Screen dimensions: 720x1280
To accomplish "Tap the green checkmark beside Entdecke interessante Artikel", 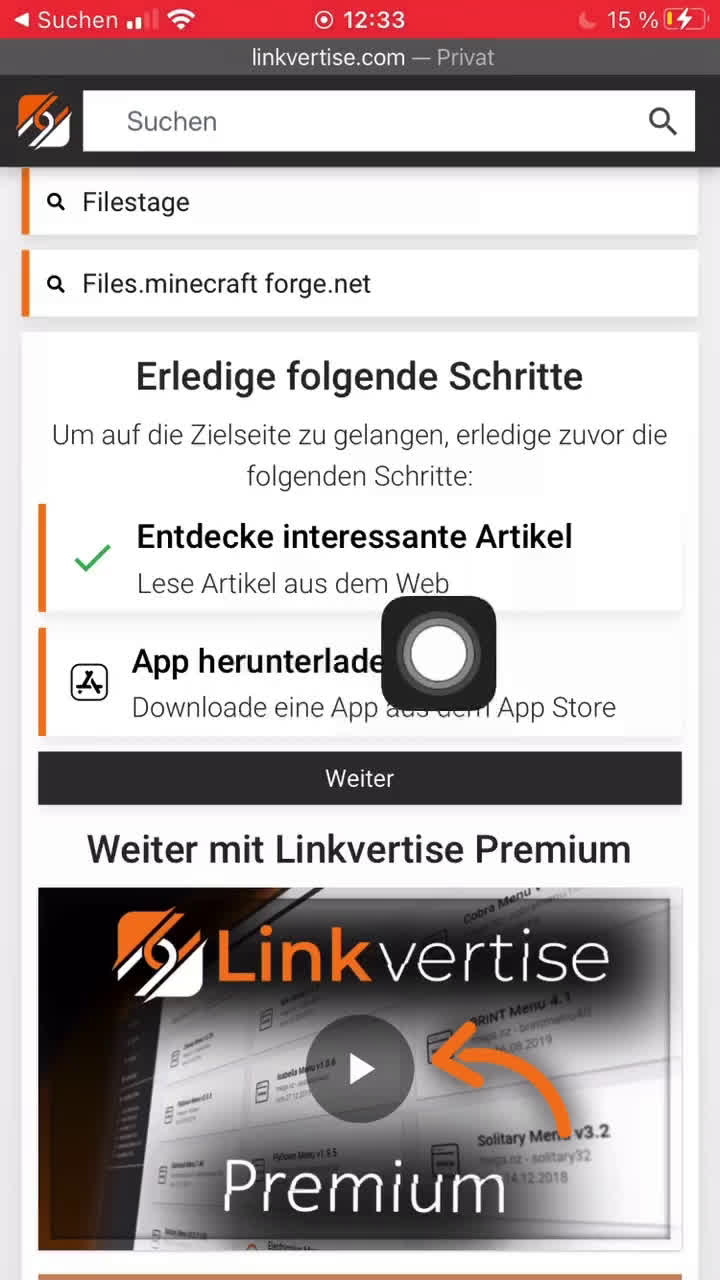I will pos(92,557).
